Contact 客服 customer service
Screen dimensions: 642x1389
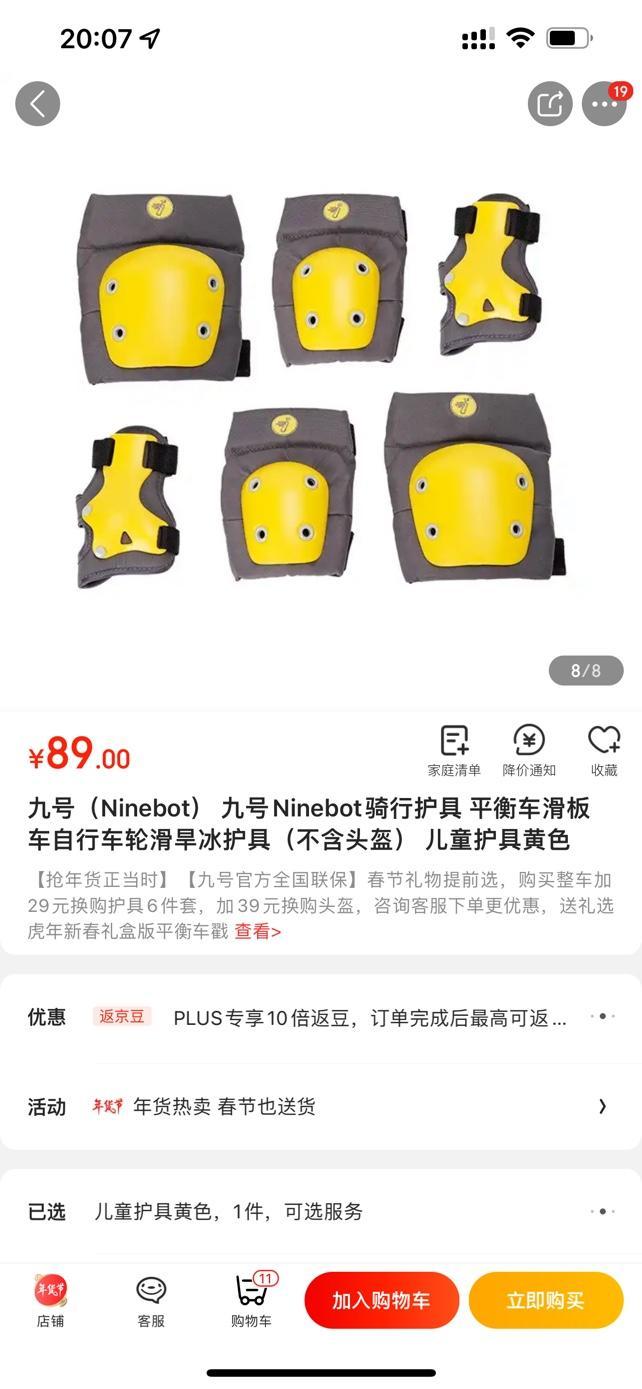click(151, 1300)
